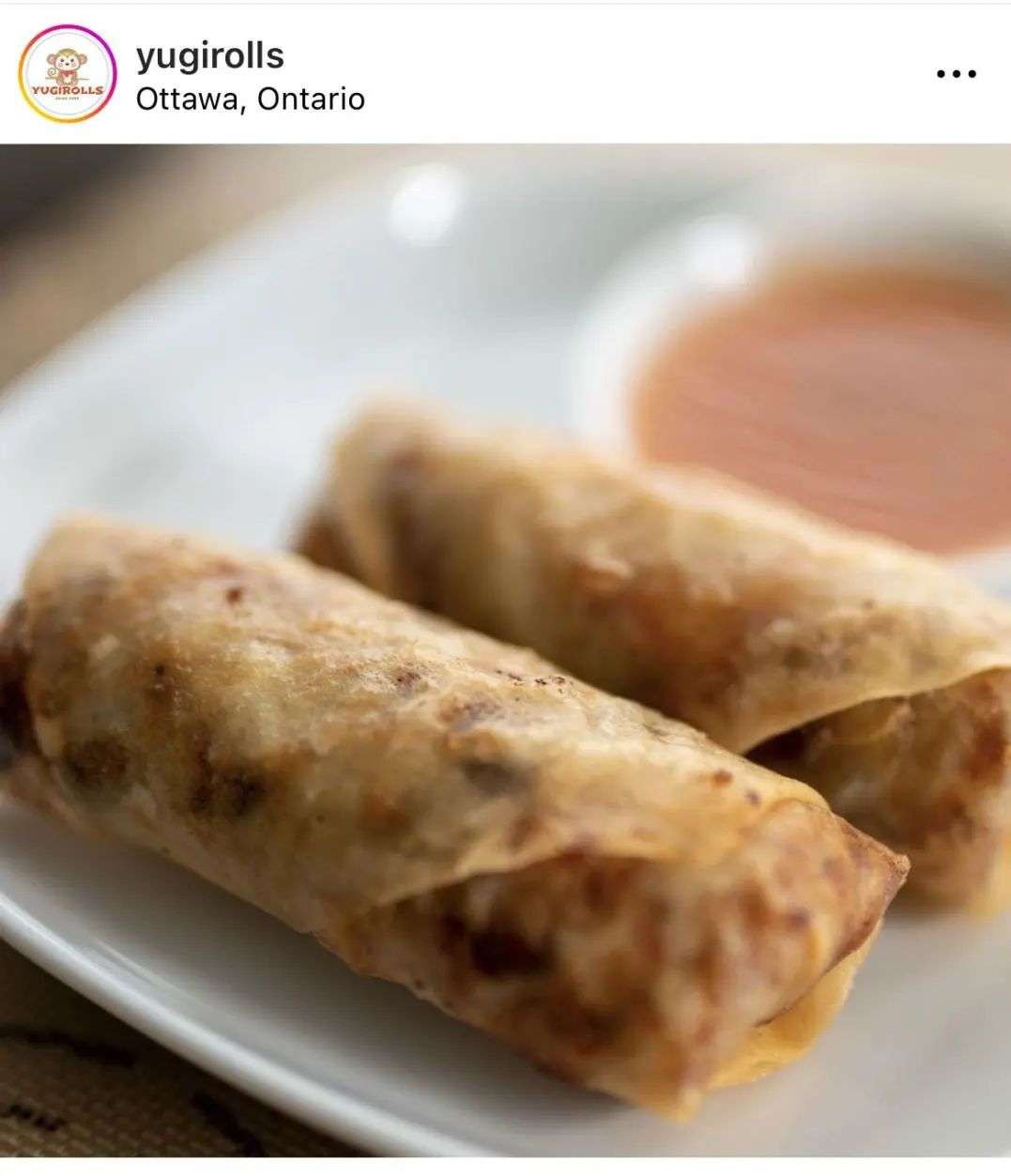Open the Ottawa, Ontario location tag
The image size is (1011, 1176).
[250, 99]
